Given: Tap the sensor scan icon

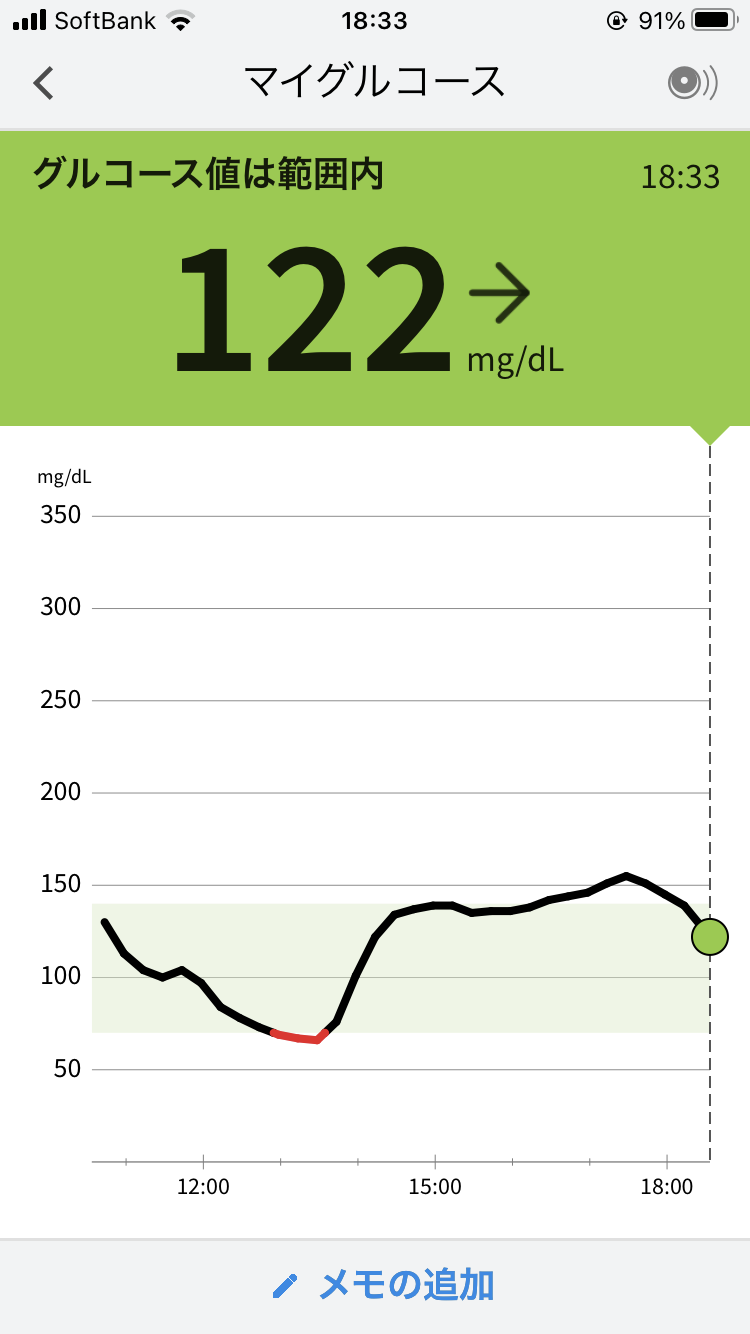Looking at the screenshot, I should click(x=692, y=84).
